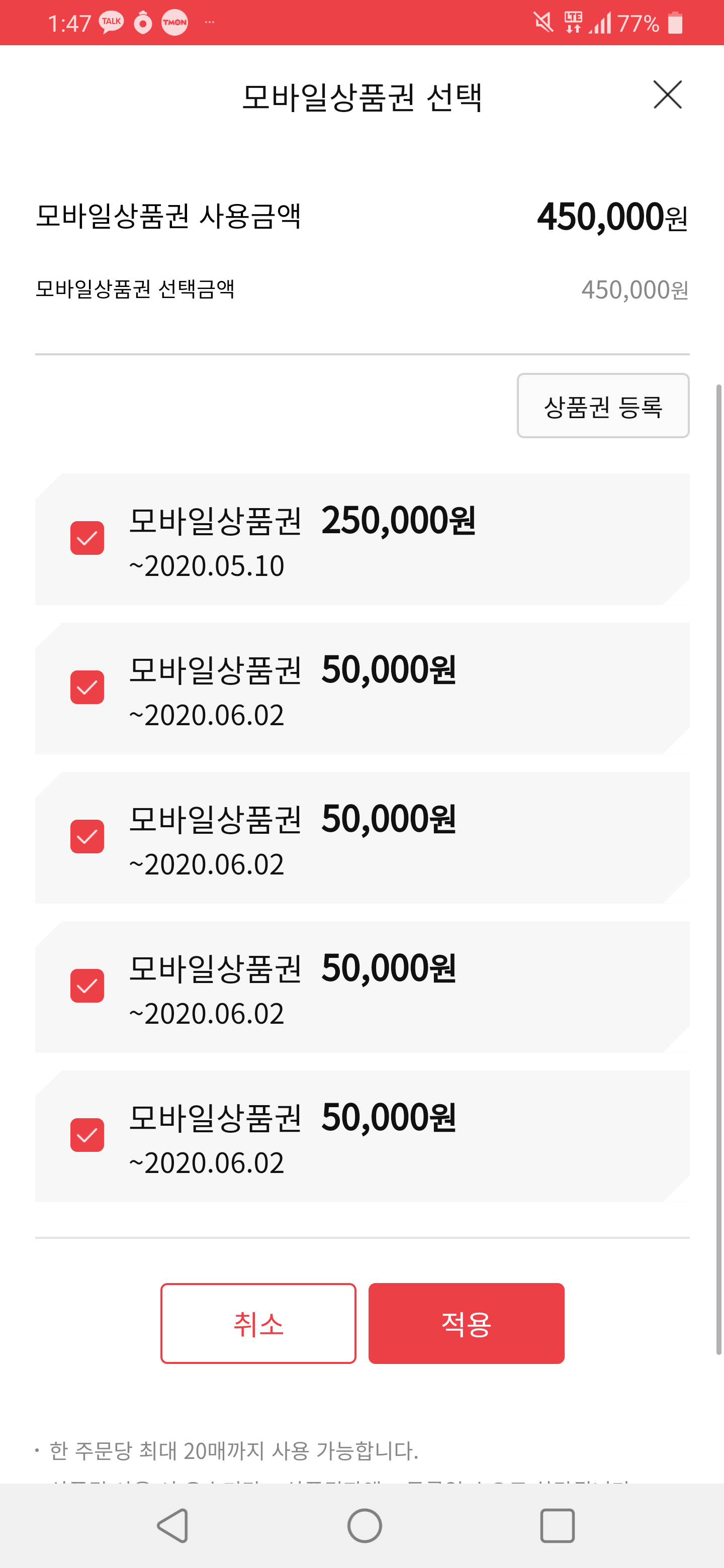Screen dimensions: 724x1568
Task: Tap the 취소 button
Action: (258, 1323)
